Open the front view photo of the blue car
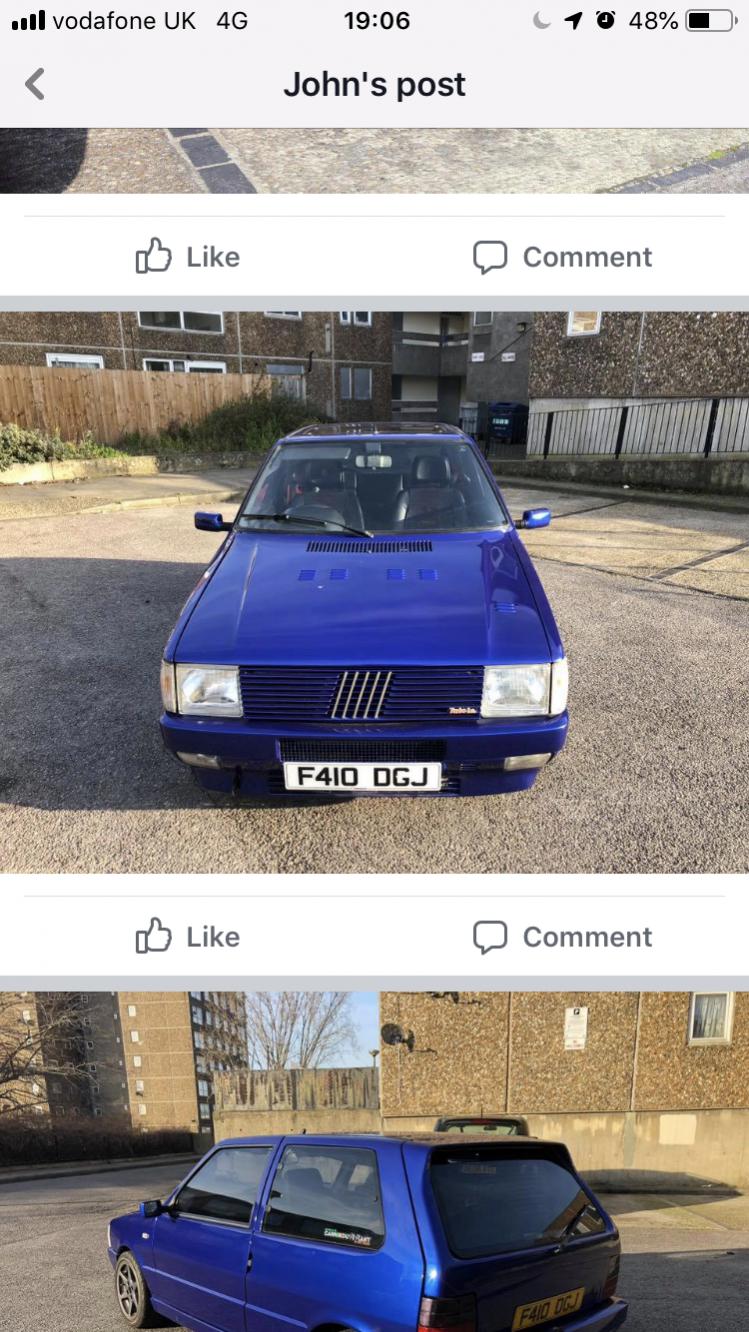The width and height of the screenshot is (749, 1332). tap(374, 592)
